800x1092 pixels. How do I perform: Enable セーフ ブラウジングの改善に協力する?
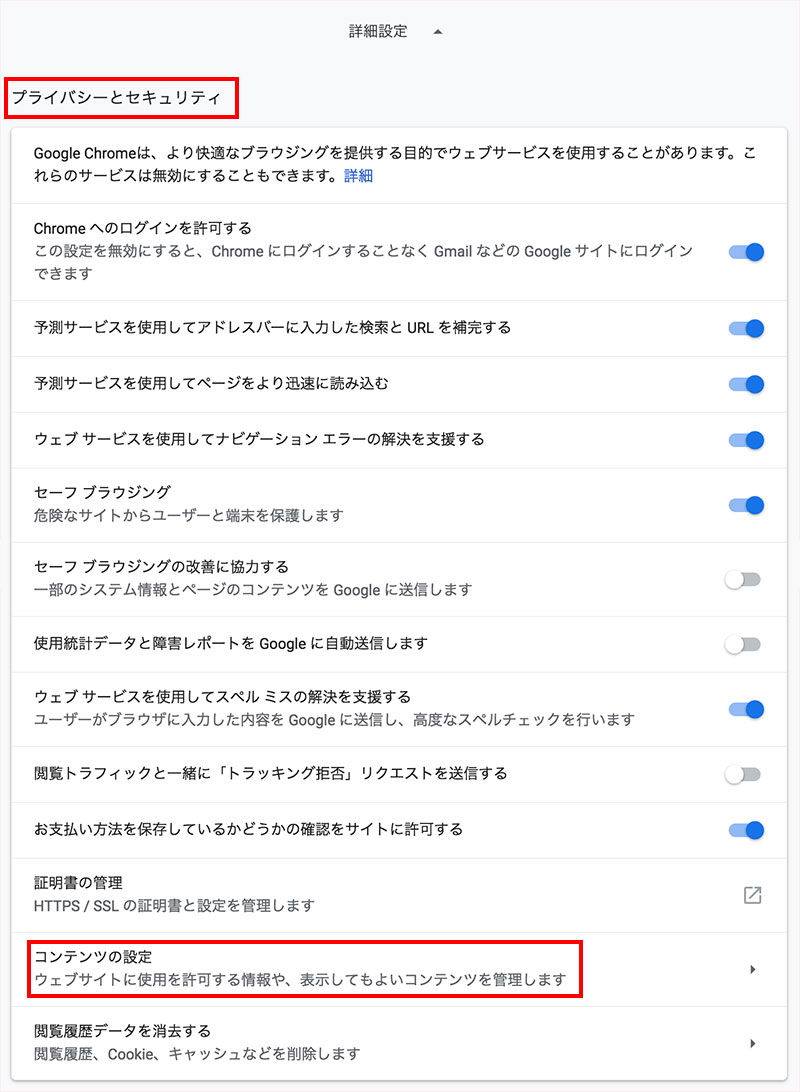click(x=743, y=579)
